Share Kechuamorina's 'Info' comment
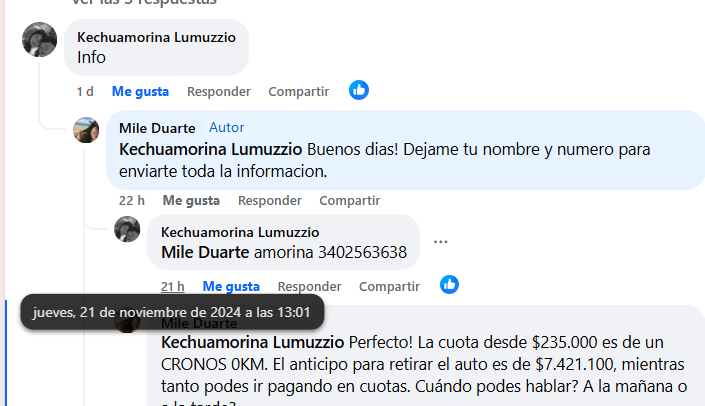This screenshot has width=705, height=406. point(298,91)
